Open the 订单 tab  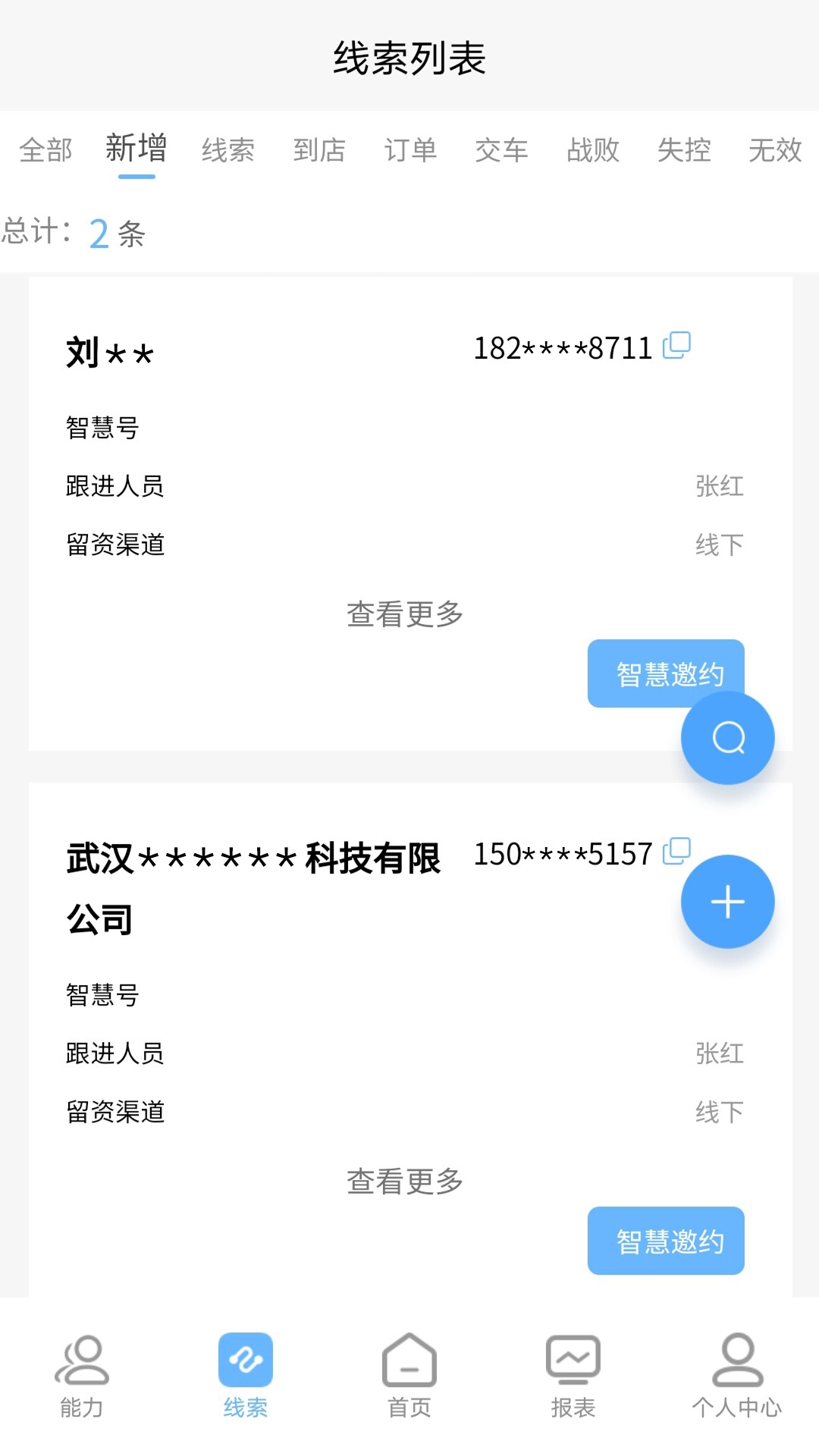(x=410, y=150)
